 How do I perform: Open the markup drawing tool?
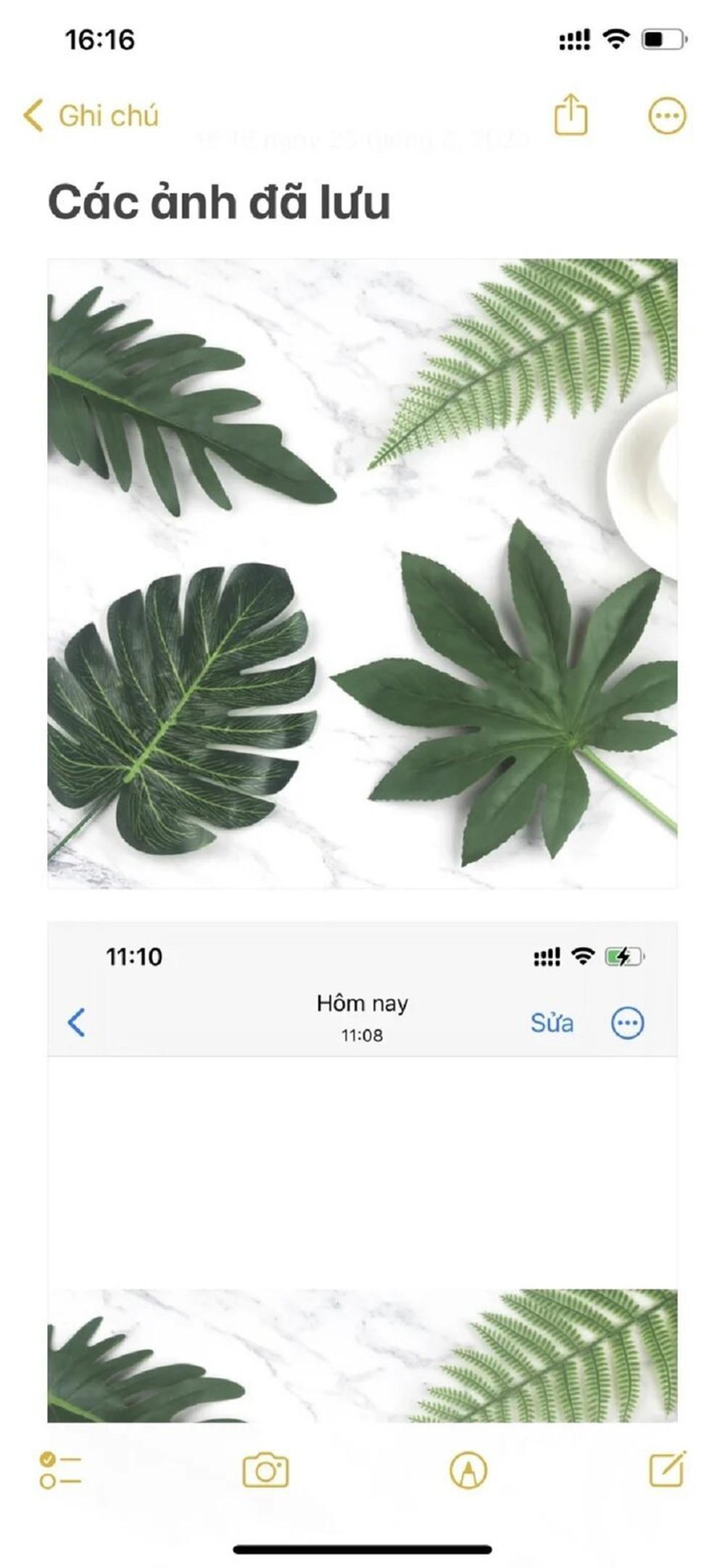coord(468,1470)
